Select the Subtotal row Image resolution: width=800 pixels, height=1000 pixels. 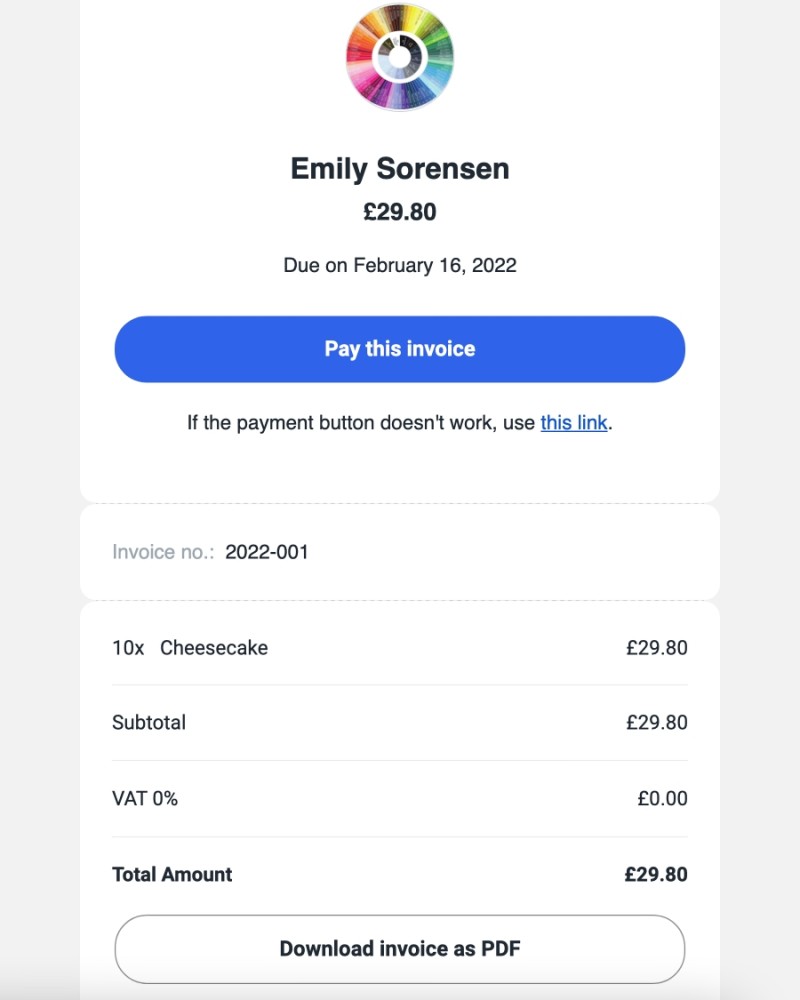coord(149,722)
